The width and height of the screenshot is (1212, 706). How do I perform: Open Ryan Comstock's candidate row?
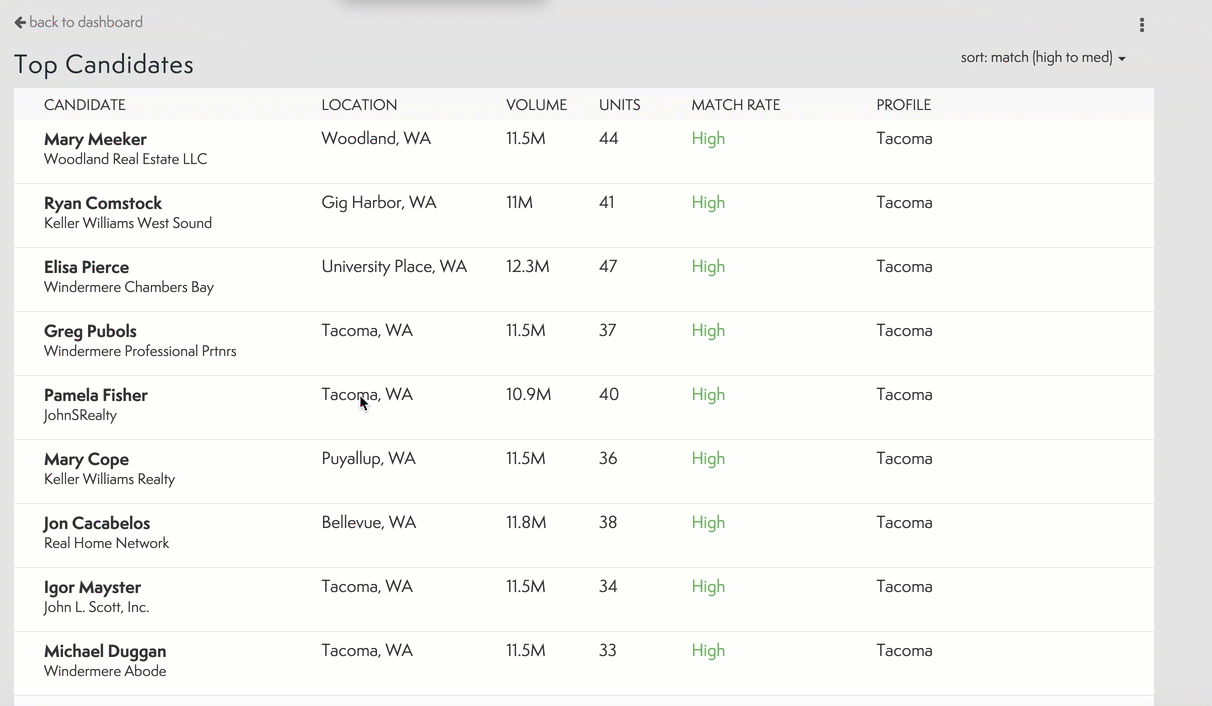click(103, 203)
